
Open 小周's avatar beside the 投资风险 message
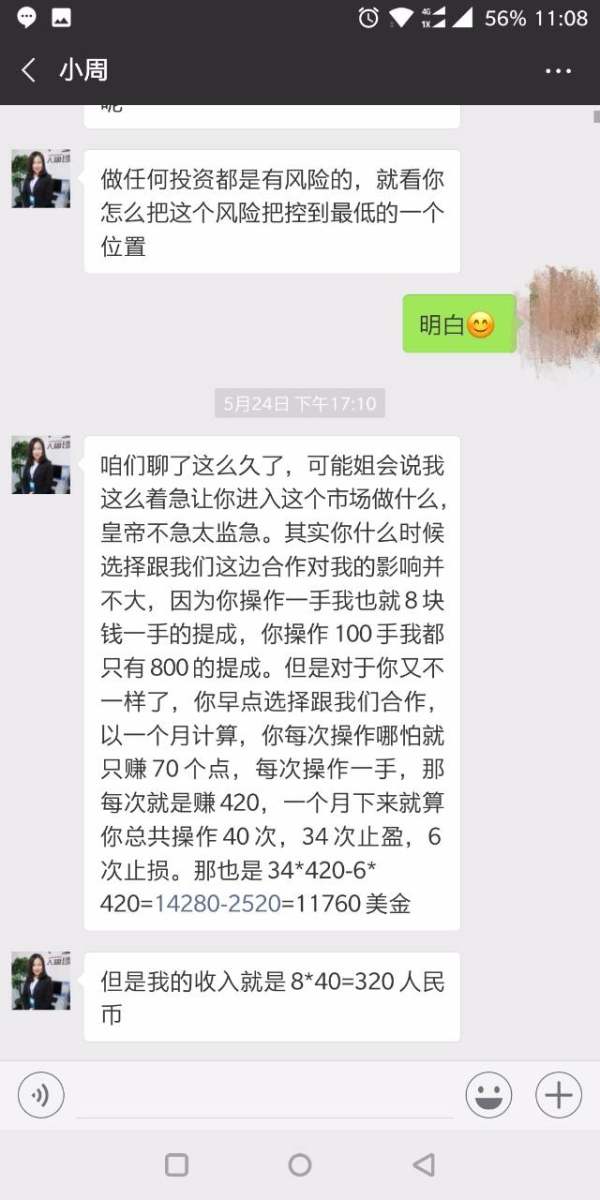[x=41, y=179]
